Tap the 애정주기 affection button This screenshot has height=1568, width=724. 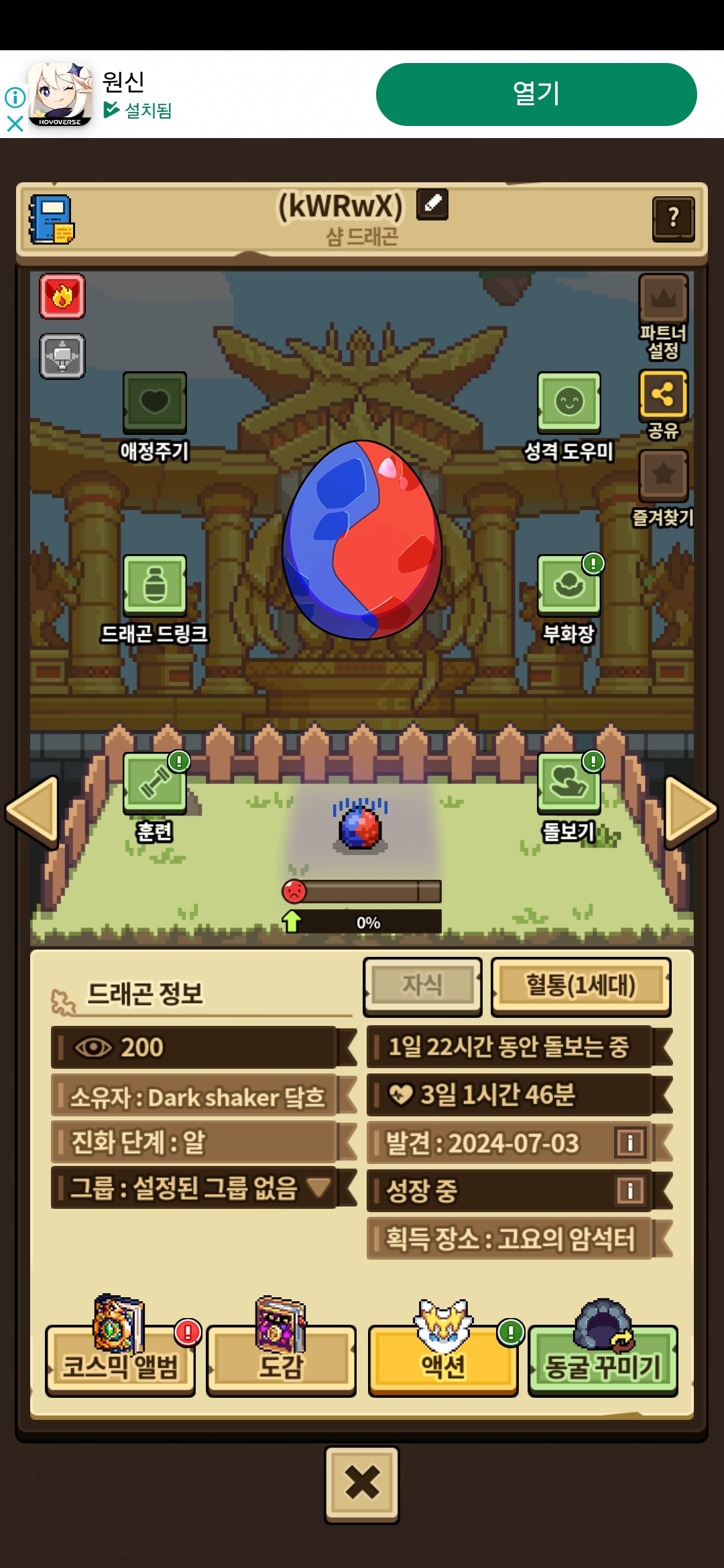pyautogui.click(x=154, y=403)
